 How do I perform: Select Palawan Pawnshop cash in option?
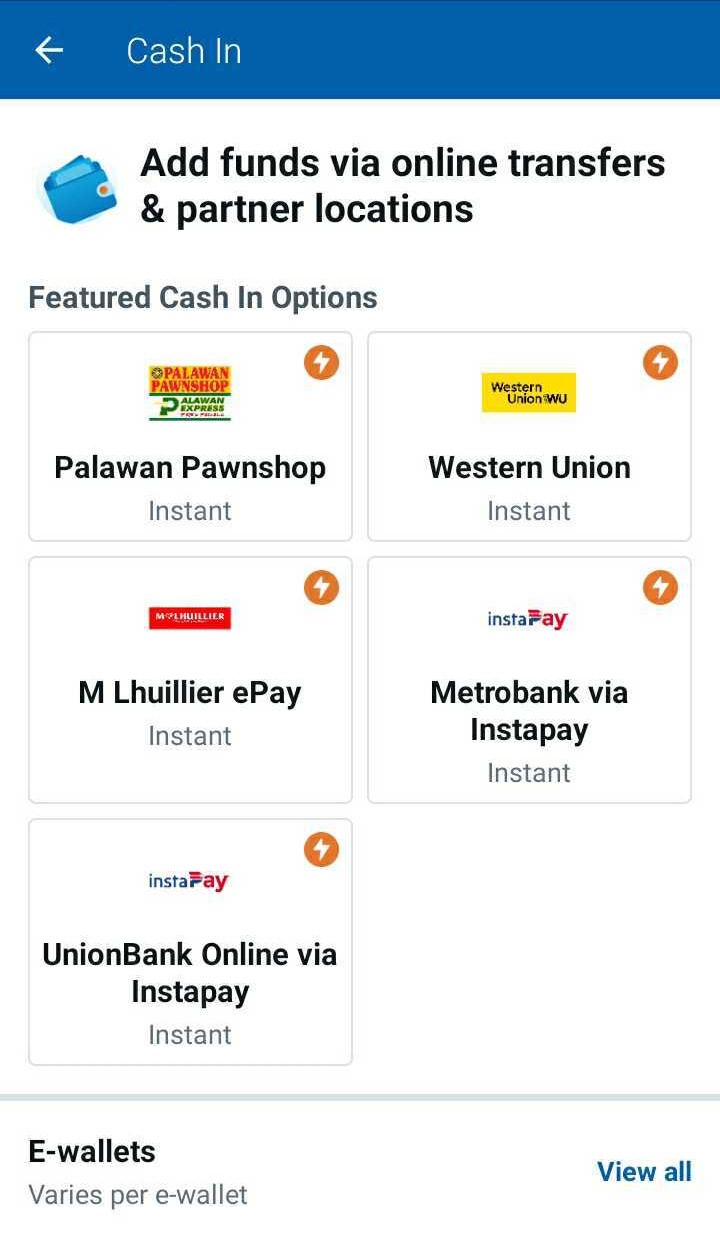tap(190, 436)
